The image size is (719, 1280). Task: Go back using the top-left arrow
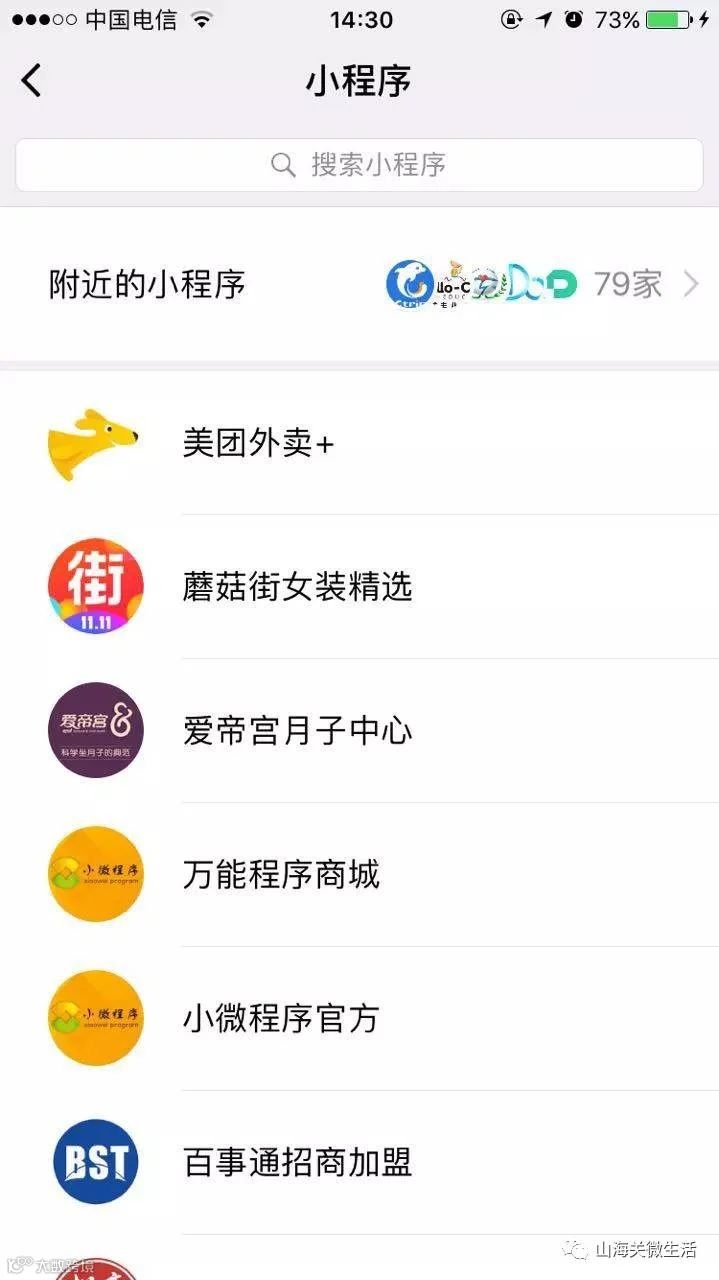pyautogui.click(x=32, y=80)
